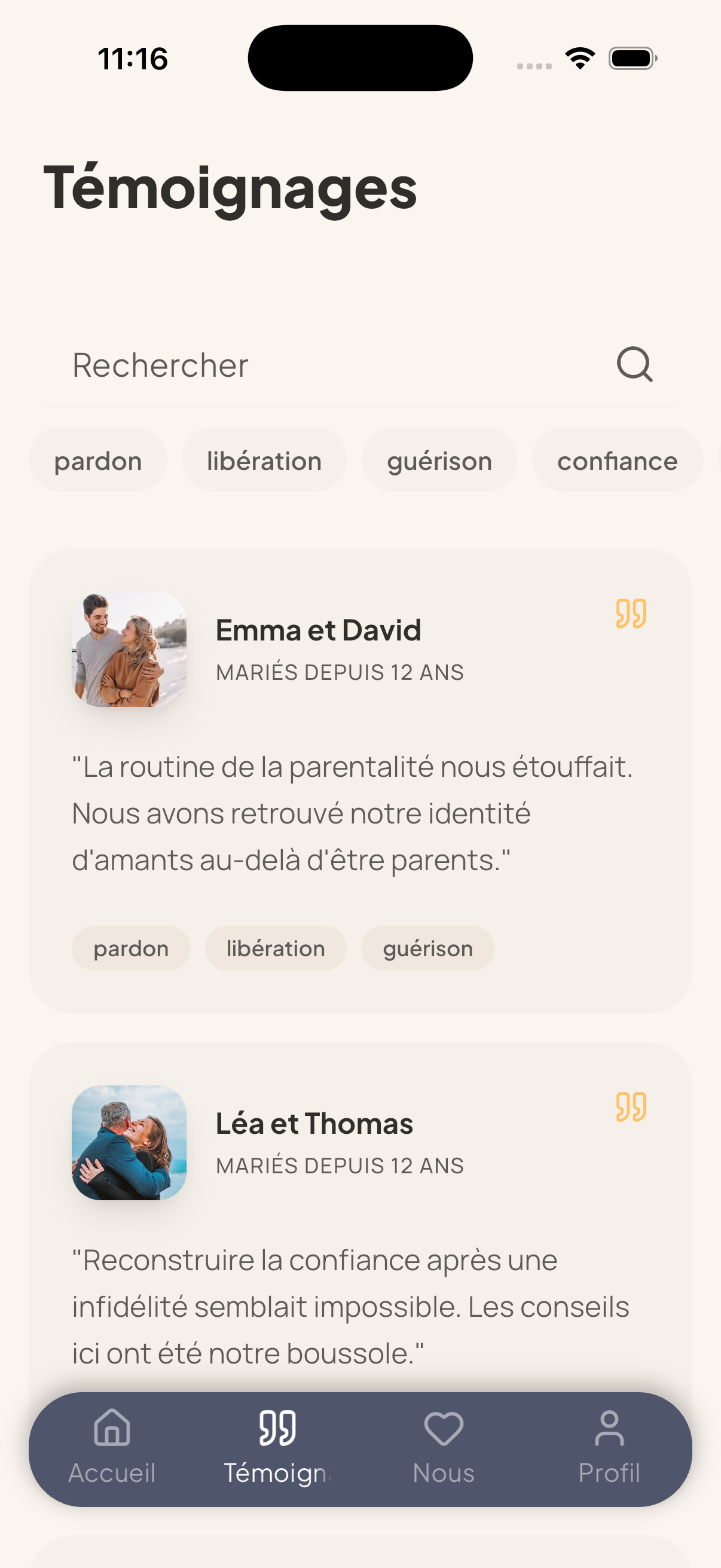Open Emma et David's testimonial card
Viewport: 721px width, 1568px height.
[x=360, y=781]
